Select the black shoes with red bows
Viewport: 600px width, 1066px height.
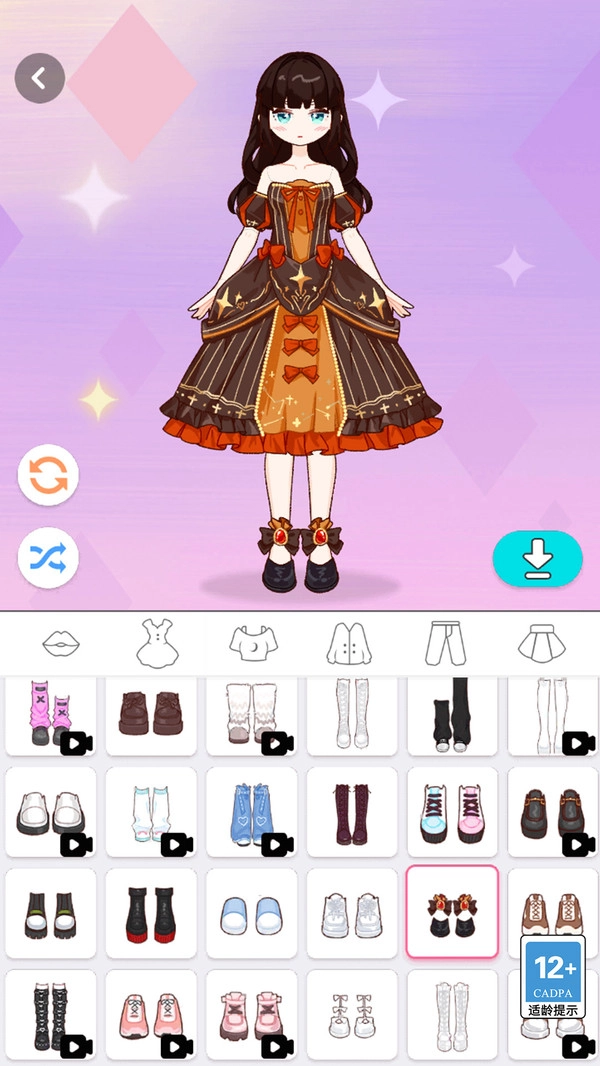point(451,912)
